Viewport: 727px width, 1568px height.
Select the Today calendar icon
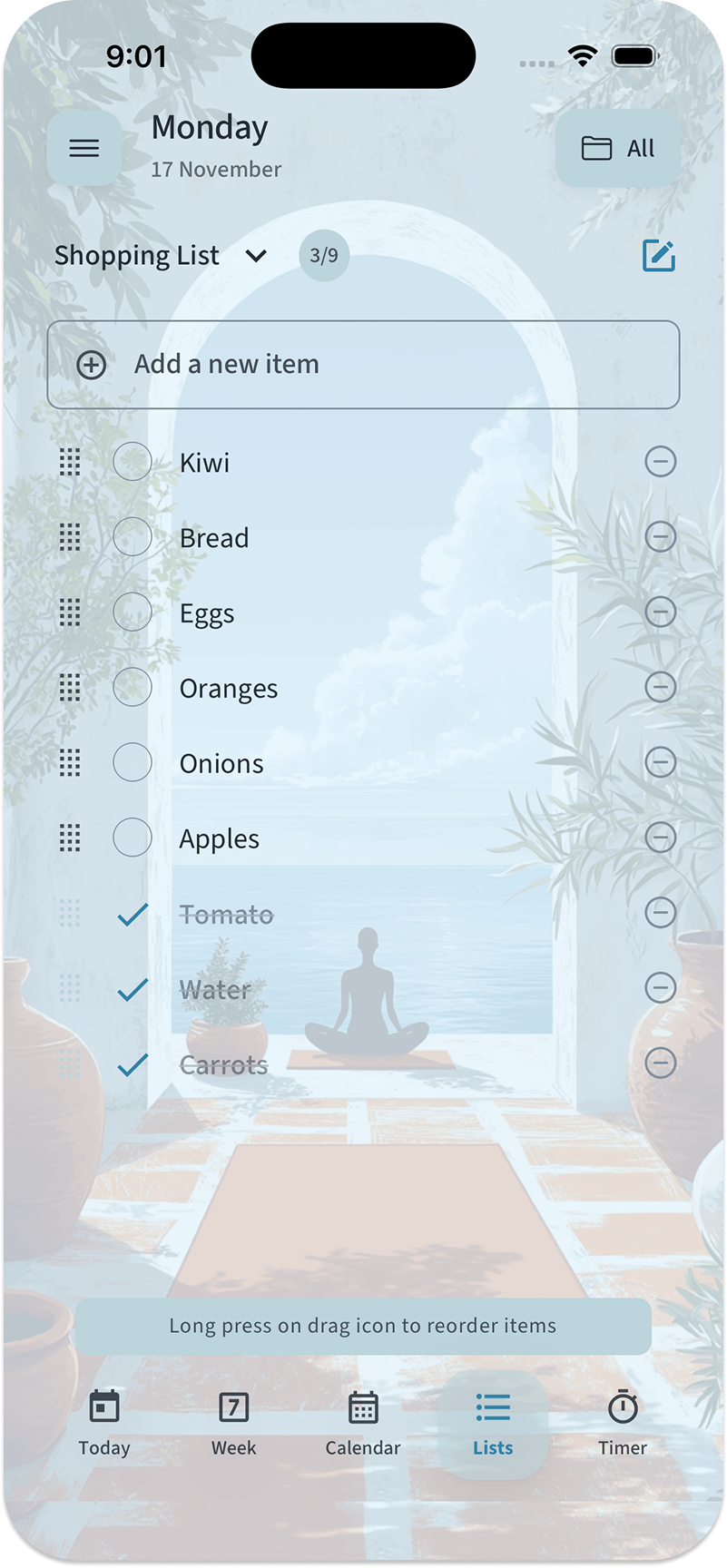103,1406
